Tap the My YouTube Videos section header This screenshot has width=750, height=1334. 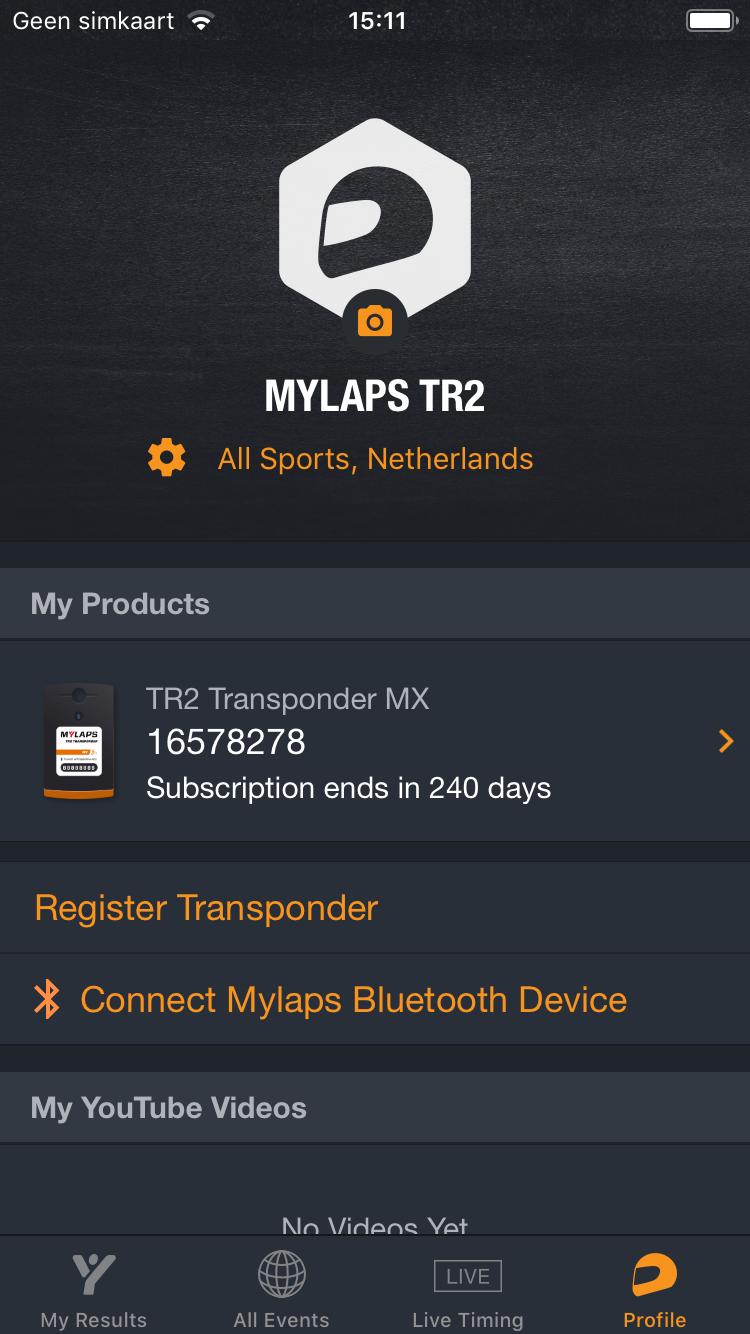(168, 1107)
